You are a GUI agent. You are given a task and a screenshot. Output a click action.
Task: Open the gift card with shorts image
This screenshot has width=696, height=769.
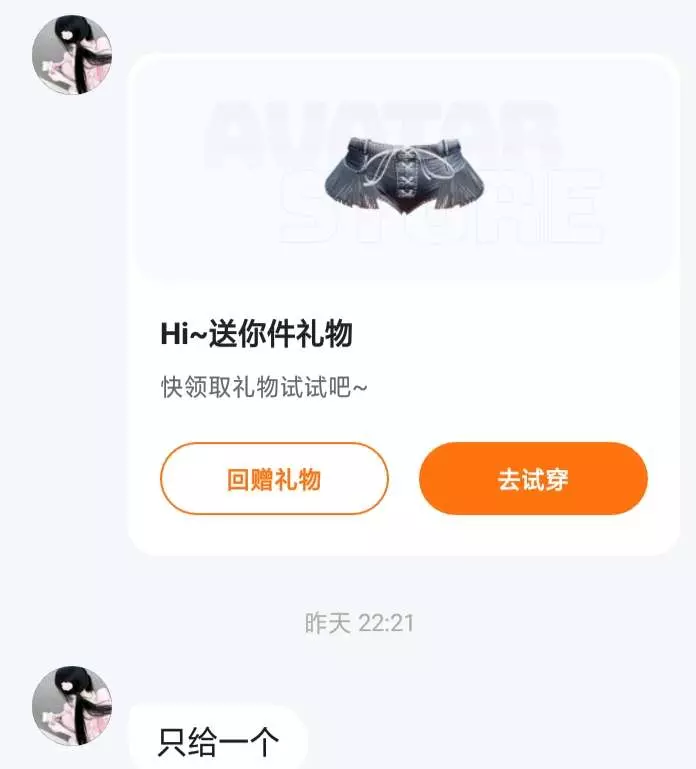tap(404, 304)
